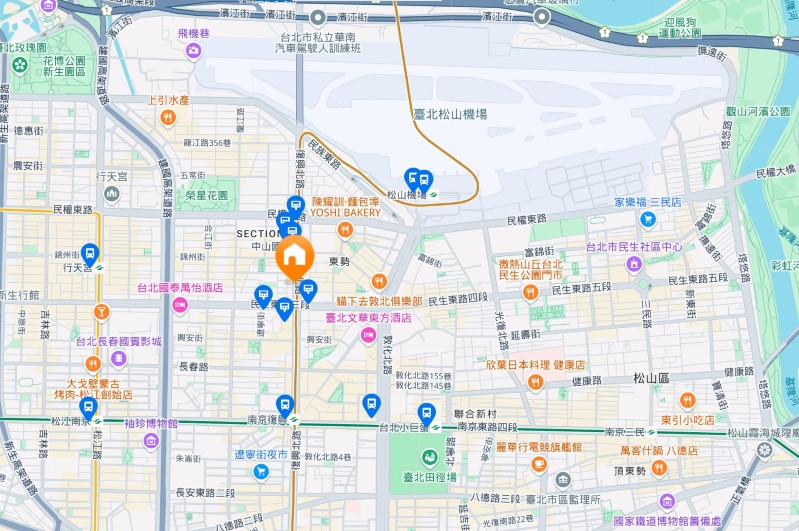Open the 台北小巨蛋 metro station icon

click(x=427, y=412)
